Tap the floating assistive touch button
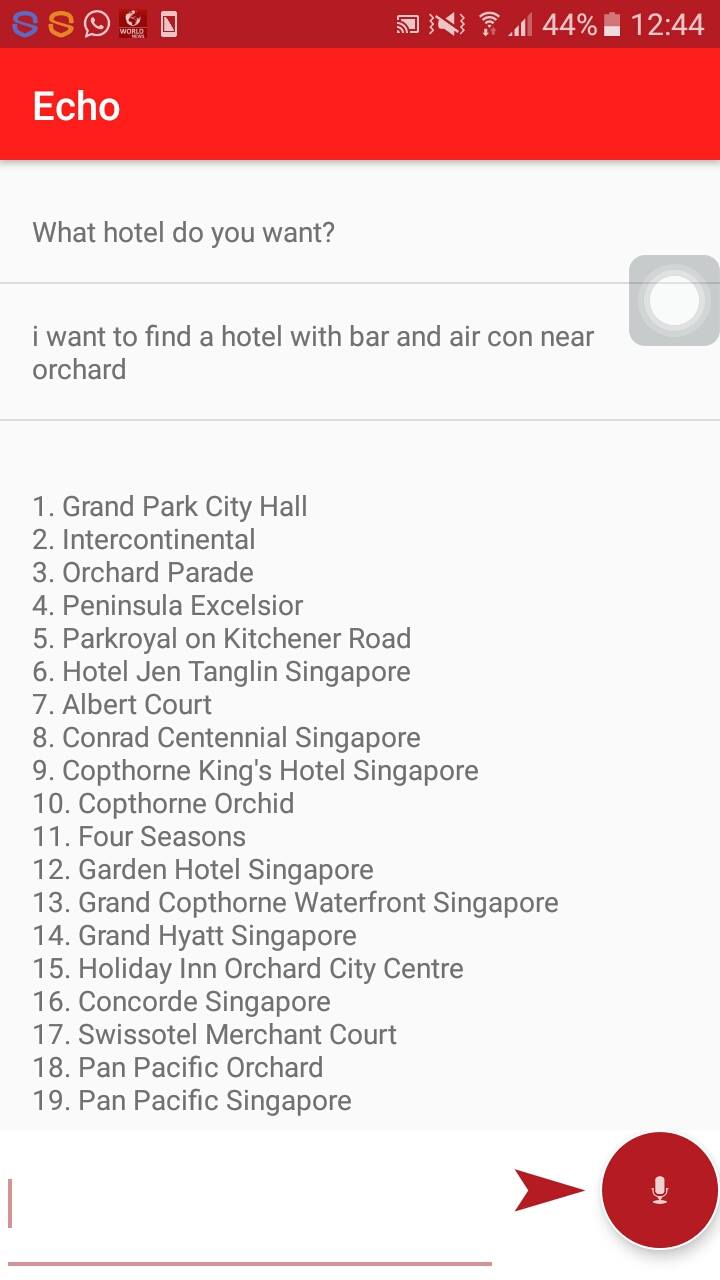Screen dimensions: 720x1280 [674, 300]
